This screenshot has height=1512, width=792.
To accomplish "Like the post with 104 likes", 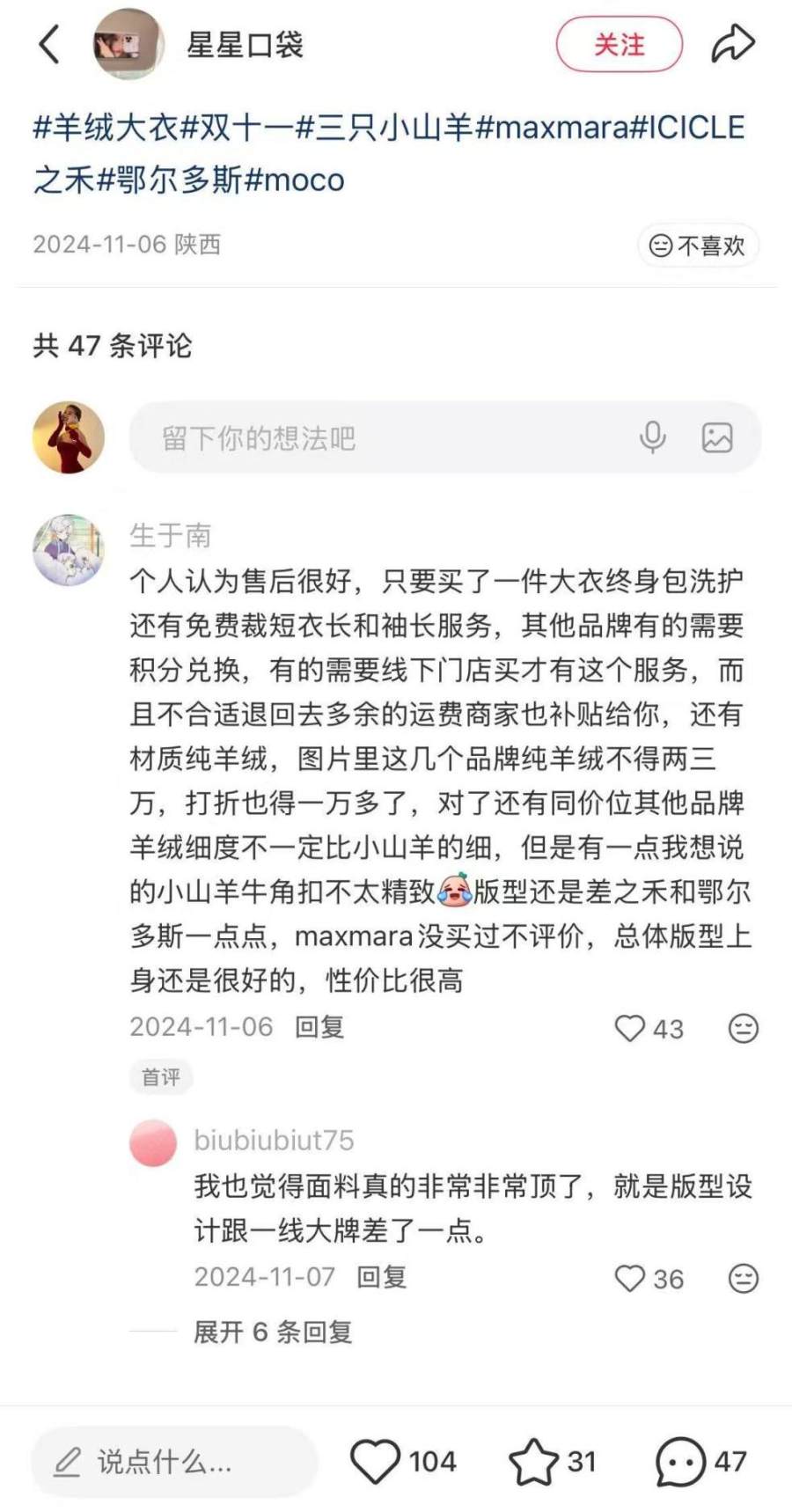I will pyautogui.click(x=376, y=1462).
